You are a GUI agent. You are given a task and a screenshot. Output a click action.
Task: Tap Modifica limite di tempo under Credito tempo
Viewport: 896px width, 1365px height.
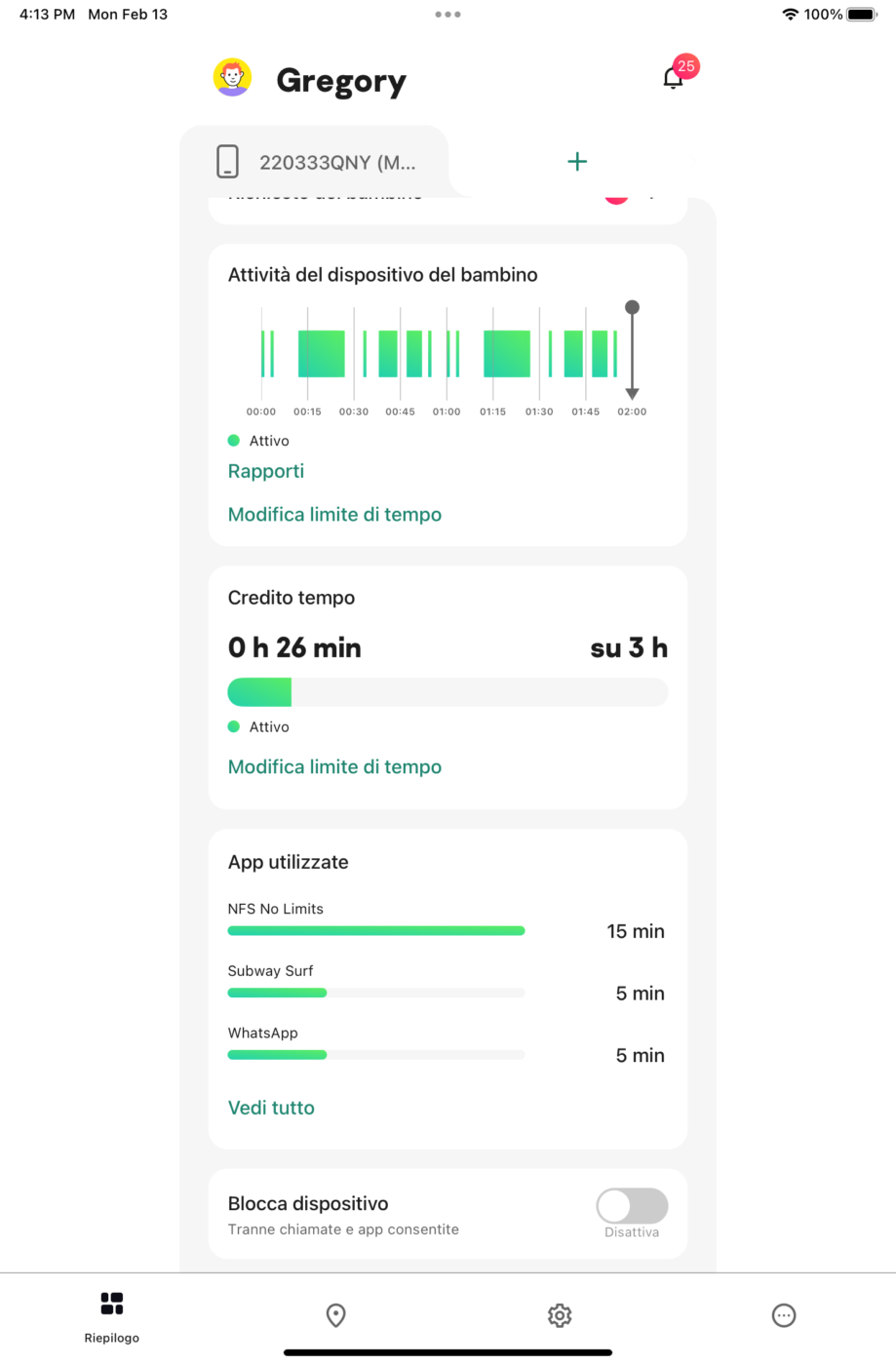(x=334, y=766)
